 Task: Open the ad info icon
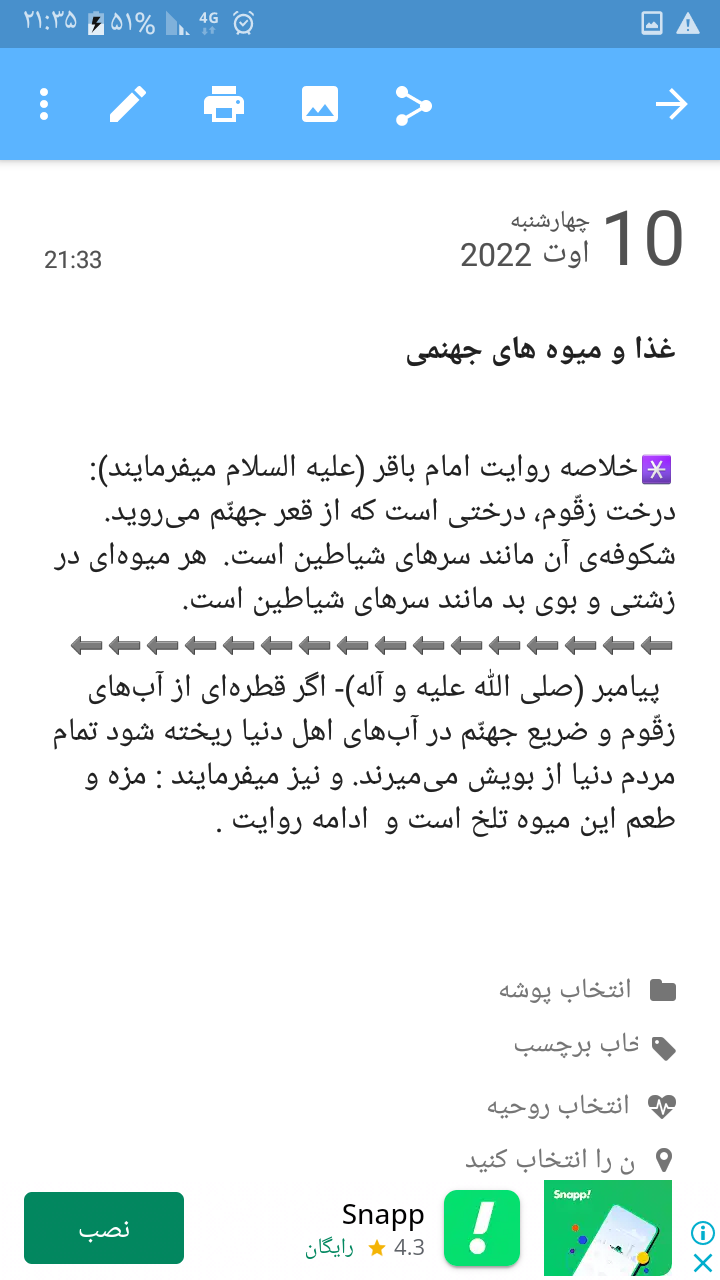[703, 1232]
